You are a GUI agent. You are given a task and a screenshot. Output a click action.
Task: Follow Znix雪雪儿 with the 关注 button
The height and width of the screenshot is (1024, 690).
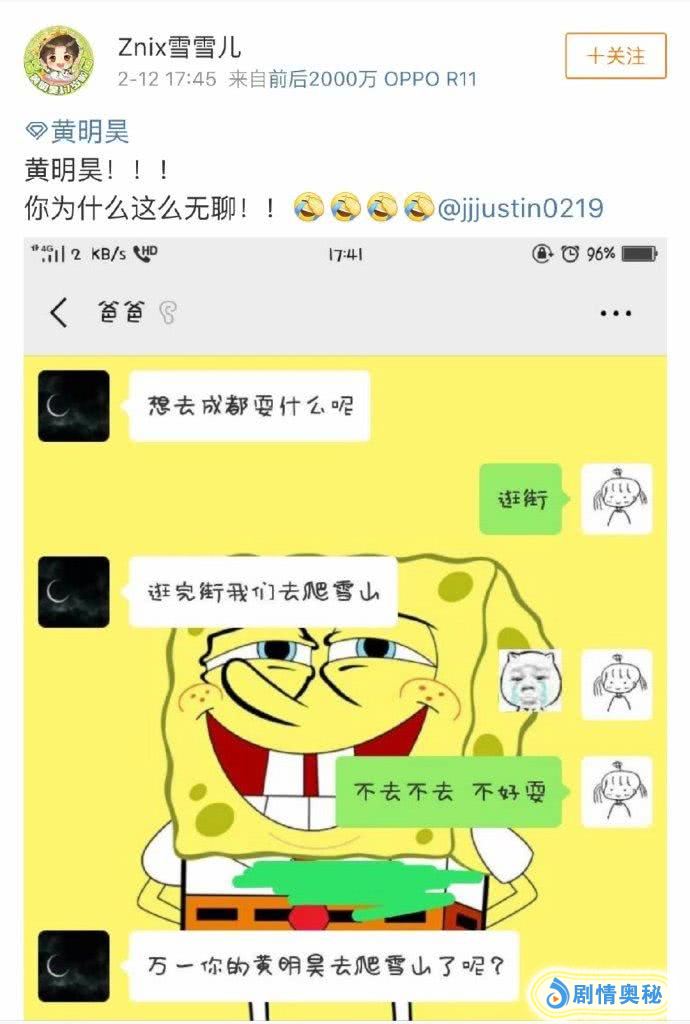615,56
